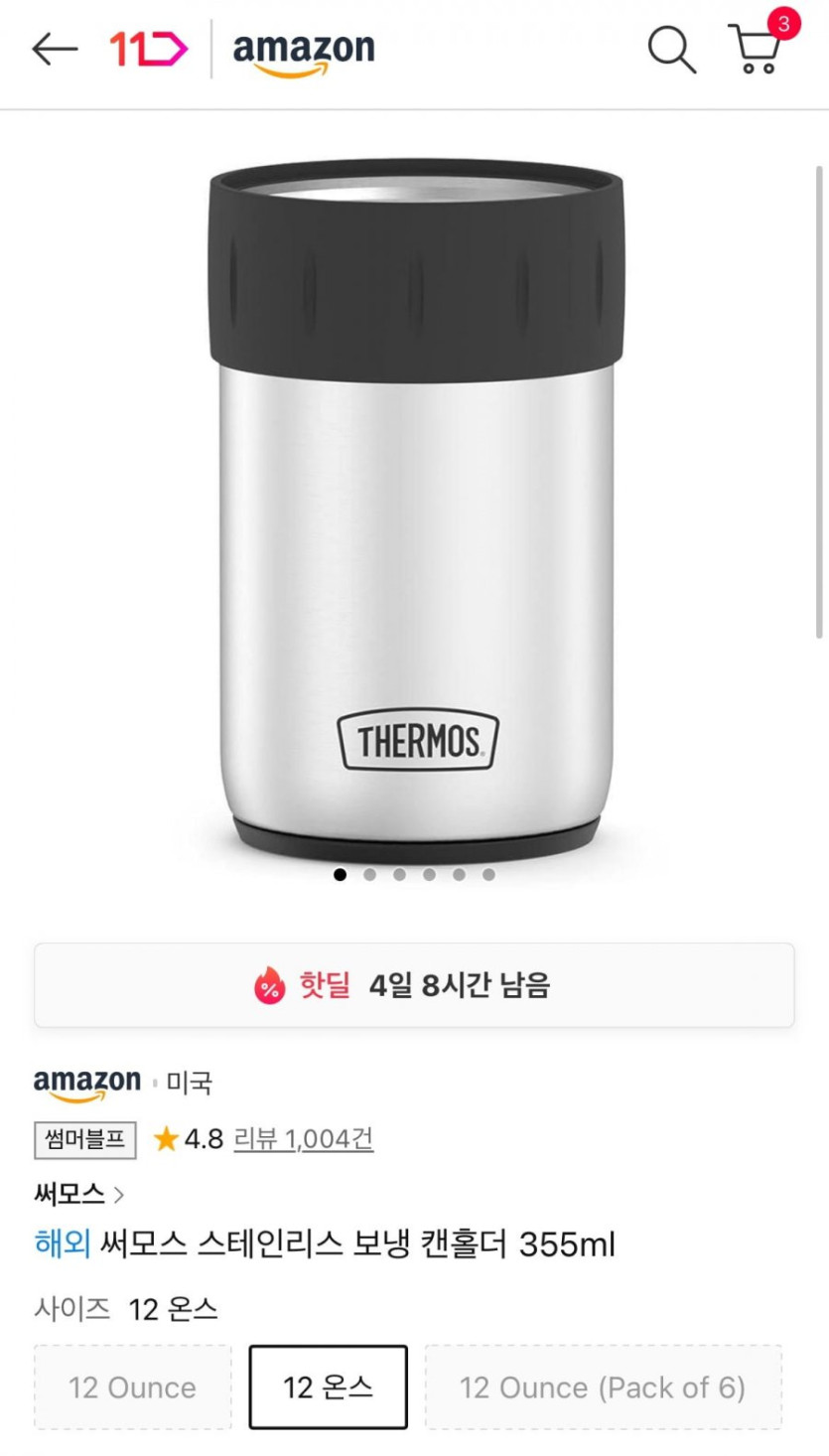Select the 12 Ounce size option
This screenshot has height=1456, width=829.
point(132,1386)
